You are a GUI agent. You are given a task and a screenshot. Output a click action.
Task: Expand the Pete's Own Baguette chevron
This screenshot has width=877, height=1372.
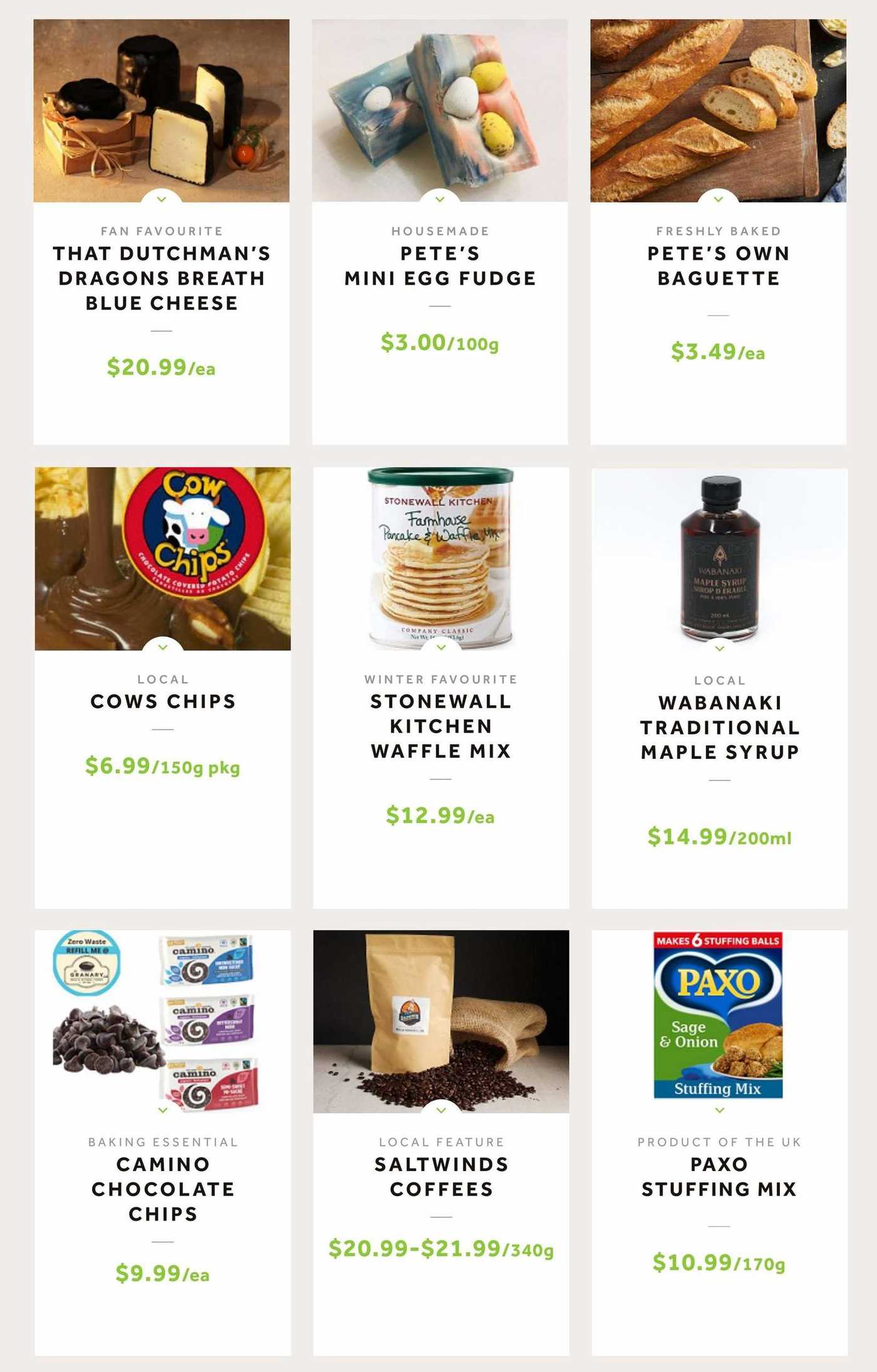coord(718,199)
